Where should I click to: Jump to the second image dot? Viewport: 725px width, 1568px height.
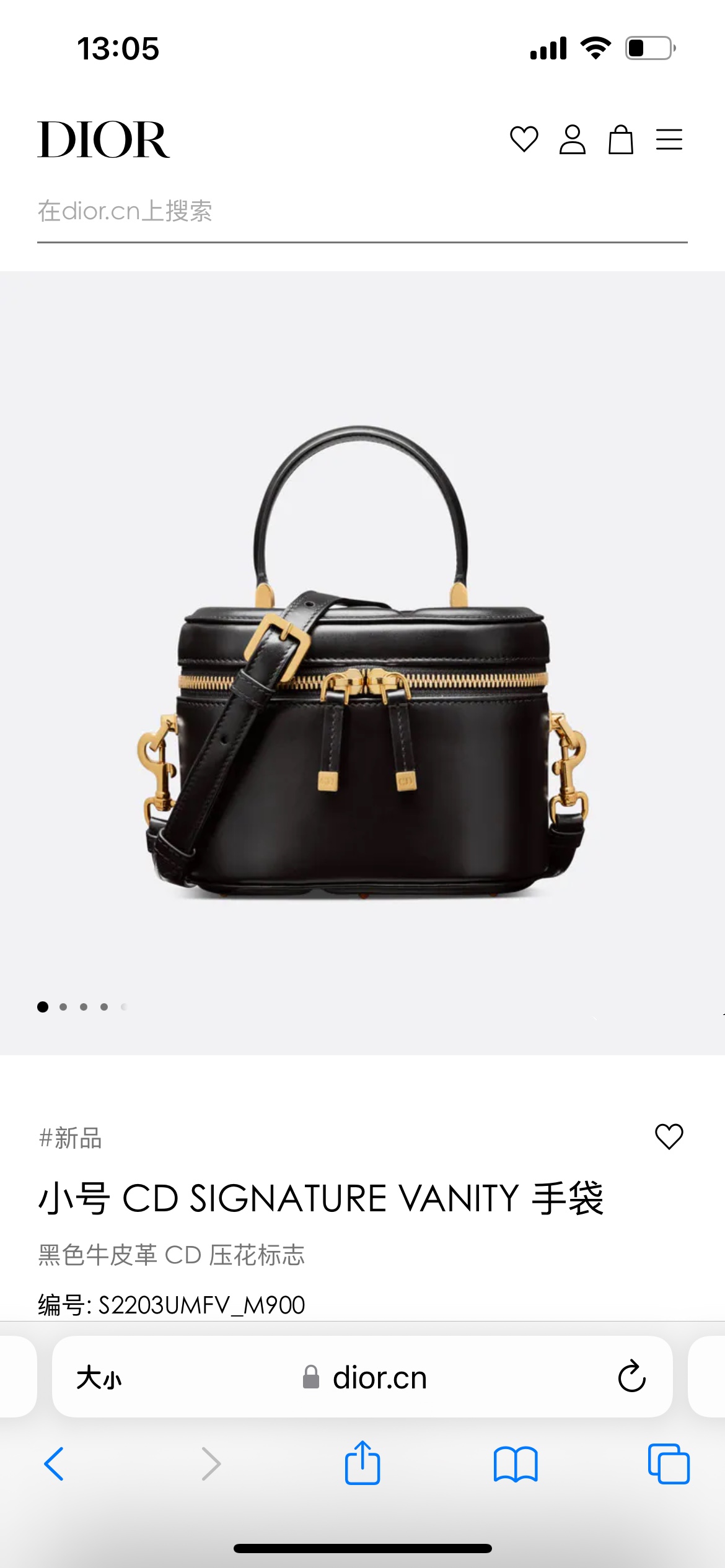[x=63, y=1007]
